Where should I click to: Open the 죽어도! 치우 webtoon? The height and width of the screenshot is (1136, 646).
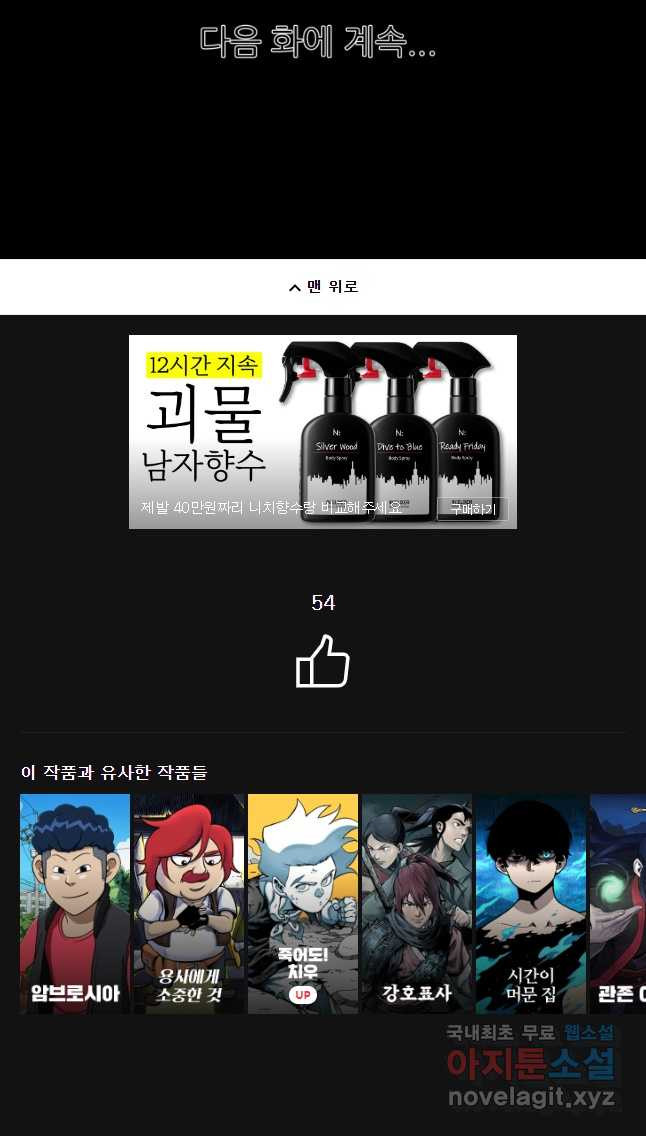click(x=303, y=903)
